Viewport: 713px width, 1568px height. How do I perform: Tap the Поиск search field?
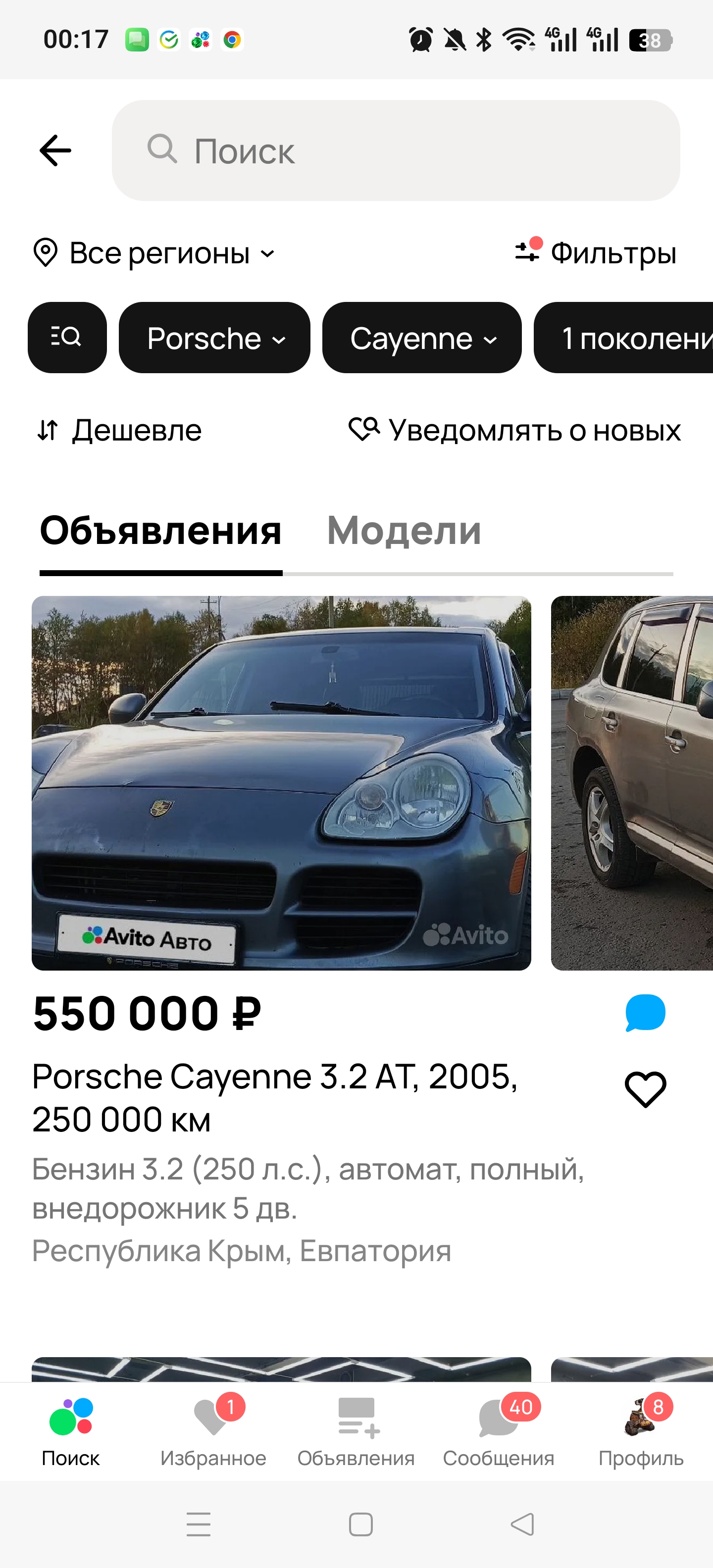(x=396, y=150)
